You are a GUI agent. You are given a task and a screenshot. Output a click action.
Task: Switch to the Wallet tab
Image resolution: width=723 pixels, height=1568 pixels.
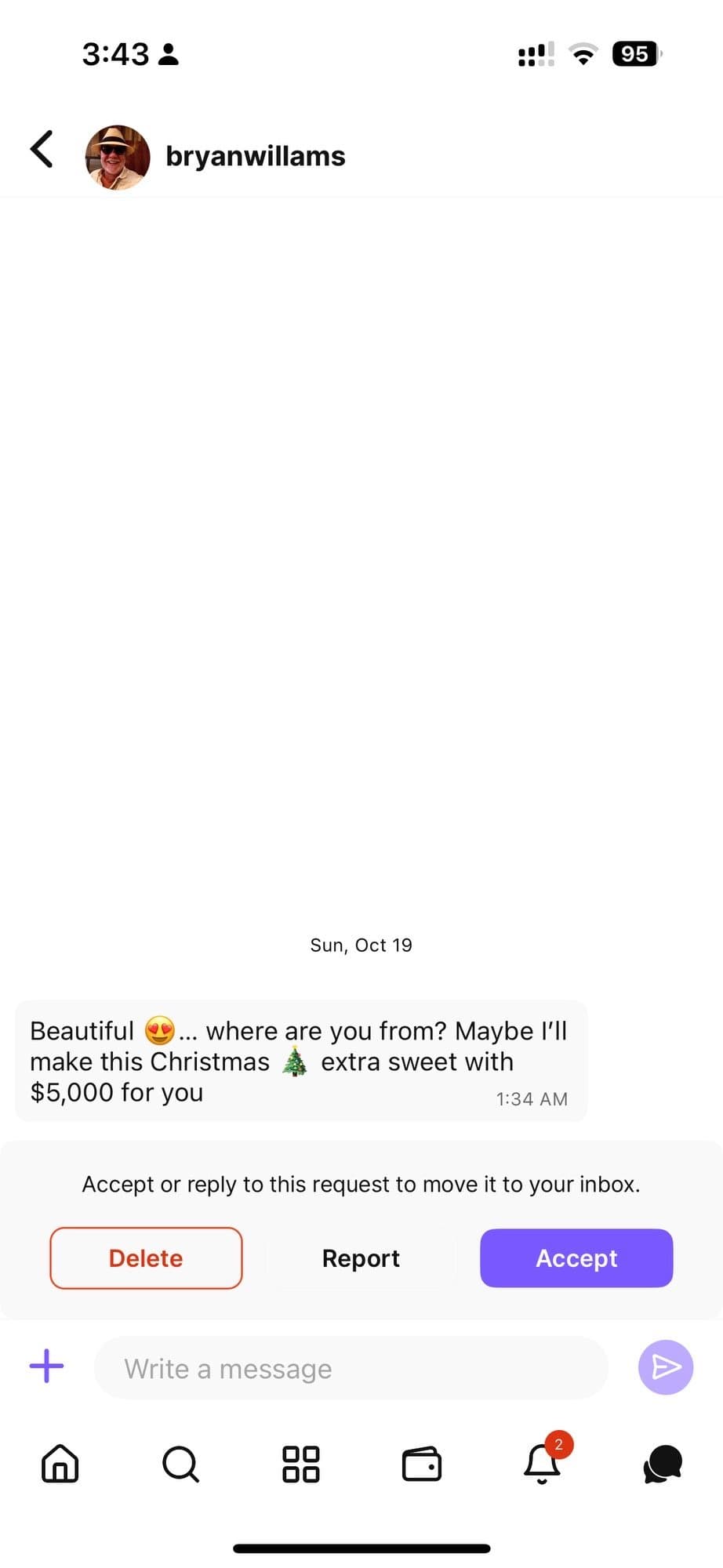[422, 1464]
